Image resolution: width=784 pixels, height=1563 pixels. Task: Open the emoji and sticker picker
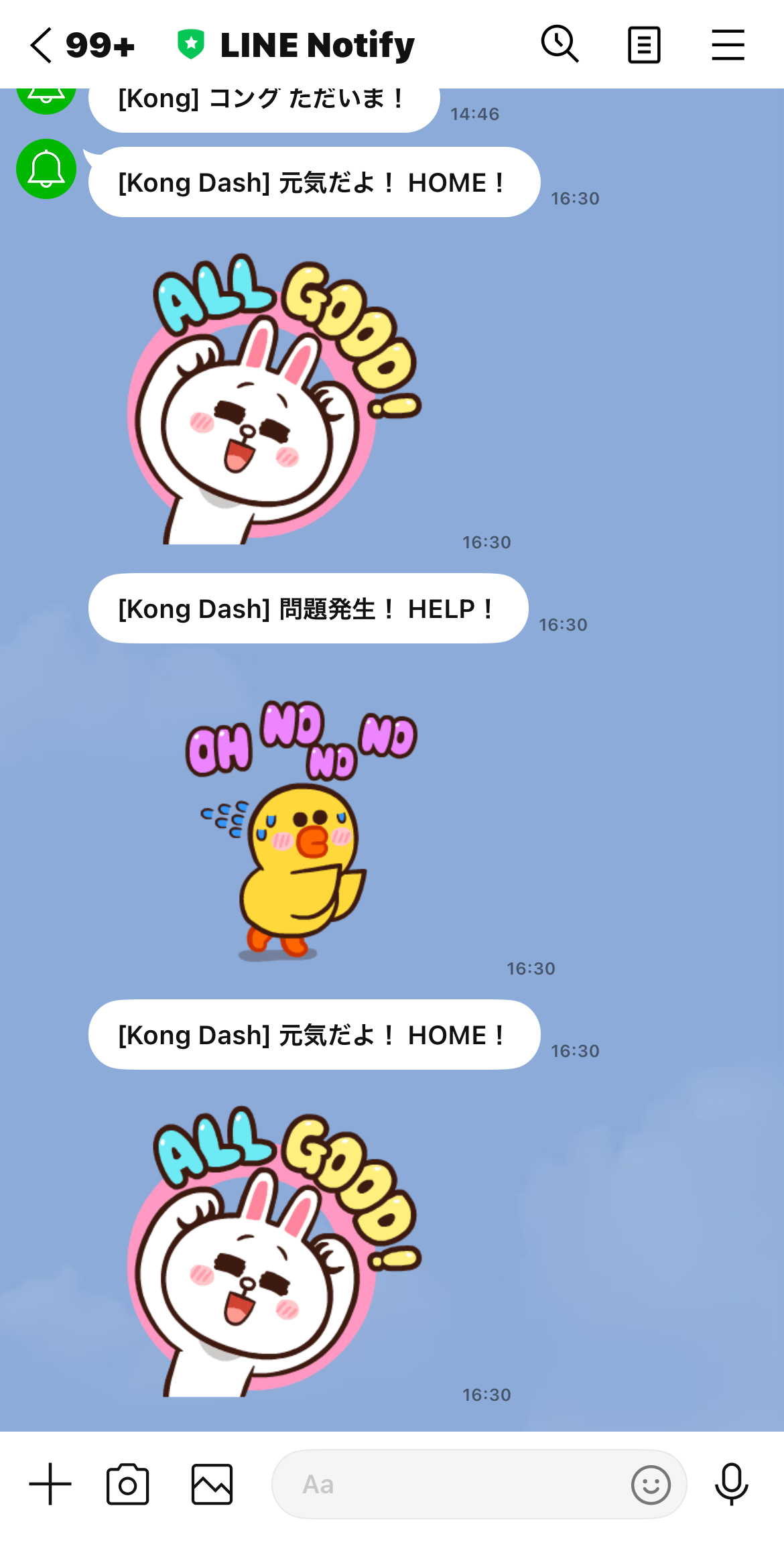650,1485
